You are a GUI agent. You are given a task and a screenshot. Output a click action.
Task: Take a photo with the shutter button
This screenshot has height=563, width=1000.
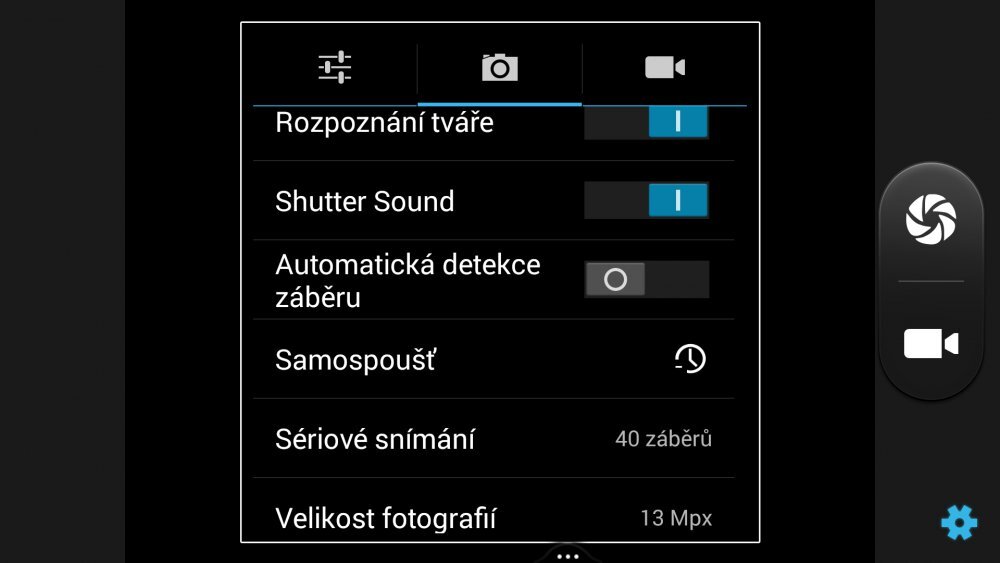coord(931,220)
